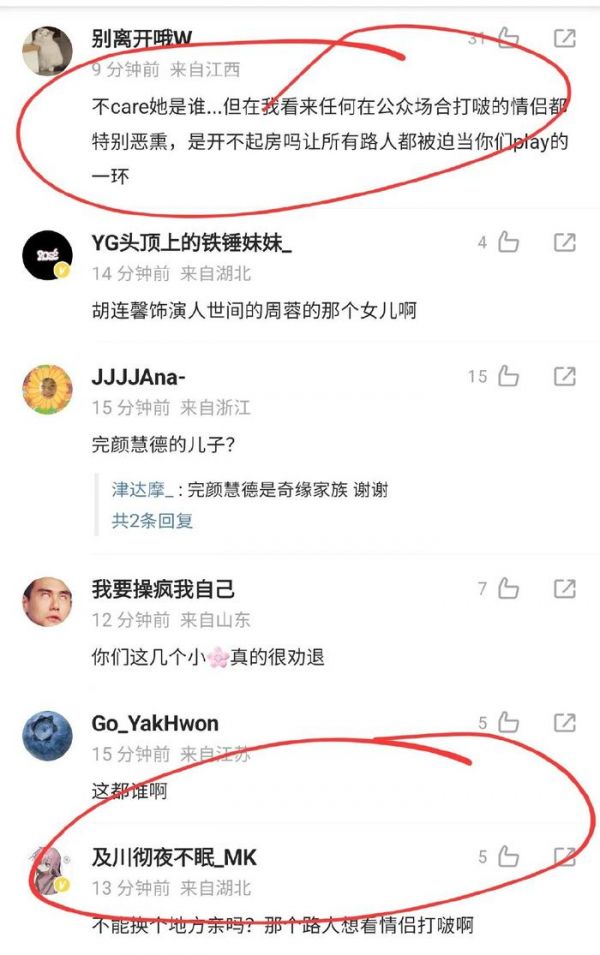
Task: Like the comment by 及川彻夜不眠_MK
Action: point(508,856)
